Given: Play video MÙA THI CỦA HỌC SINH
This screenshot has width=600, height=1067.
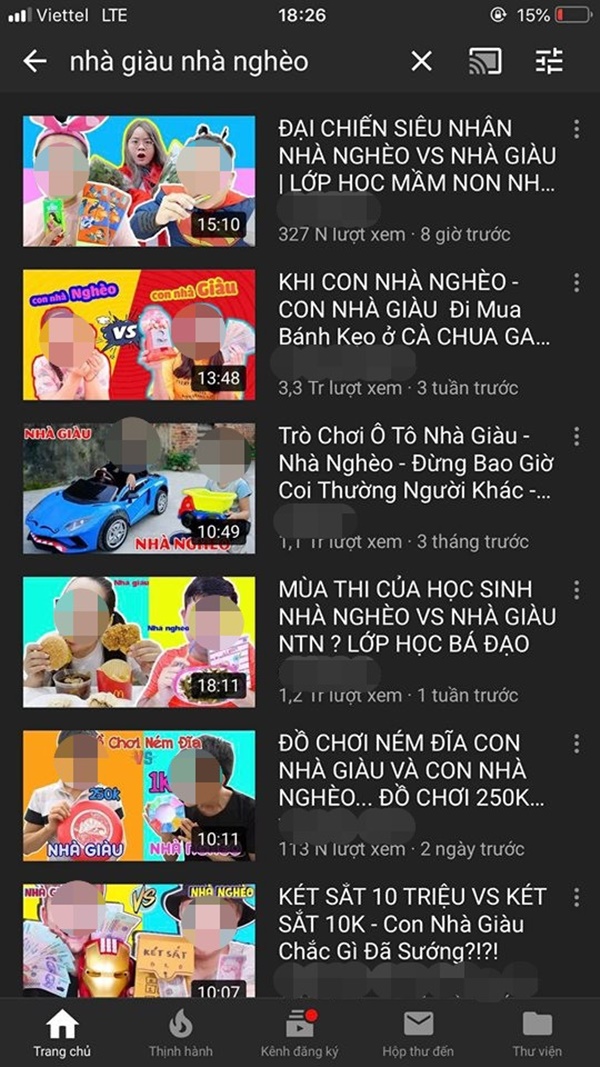Looking at the screenshot, I should click(139, 642).
